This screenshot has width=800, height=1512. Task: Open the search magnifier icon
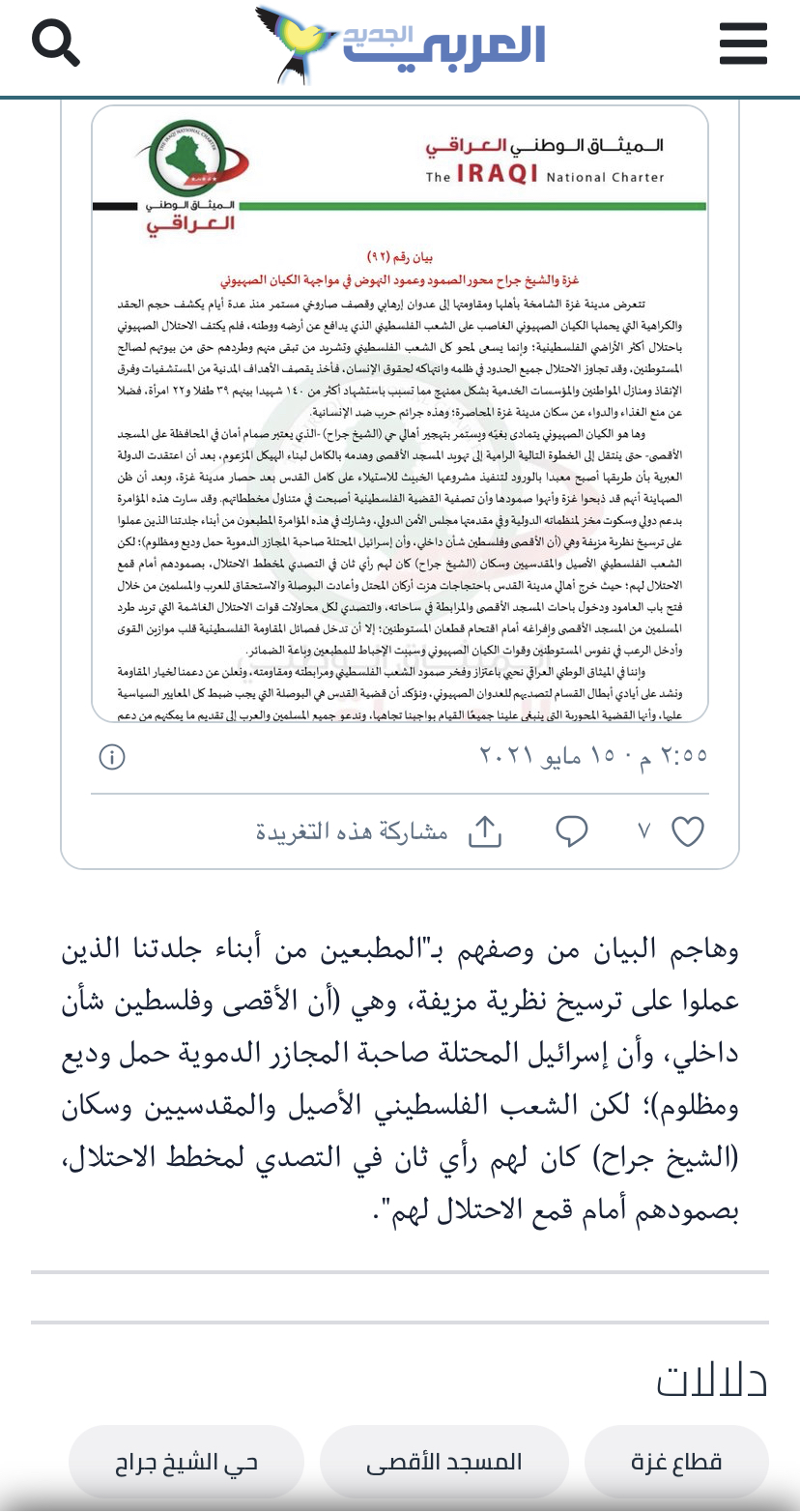click(x=56, y=43)
